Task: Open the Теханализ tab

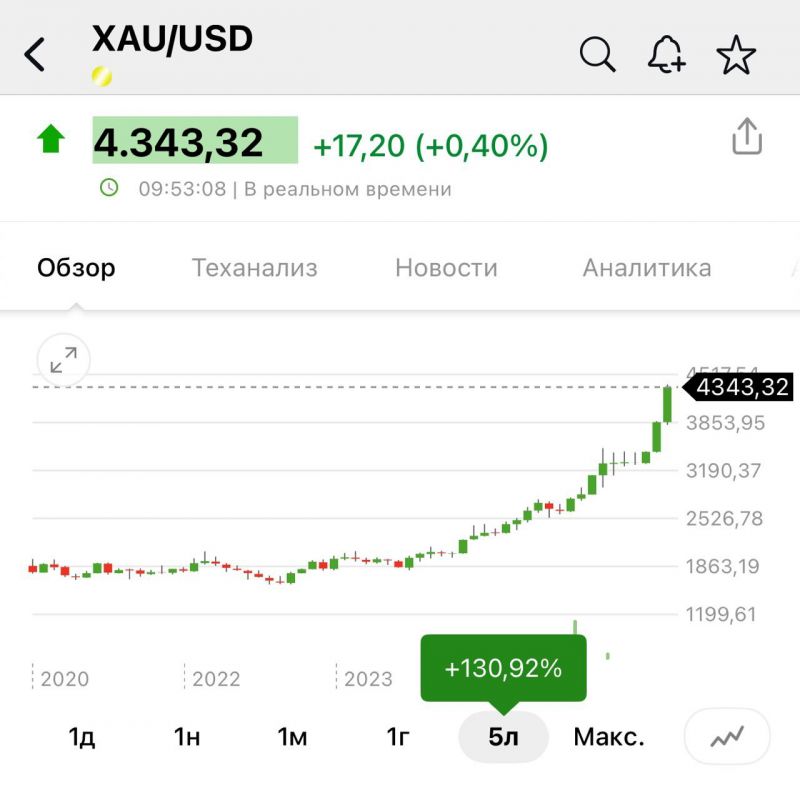Action: click(254, 268)
